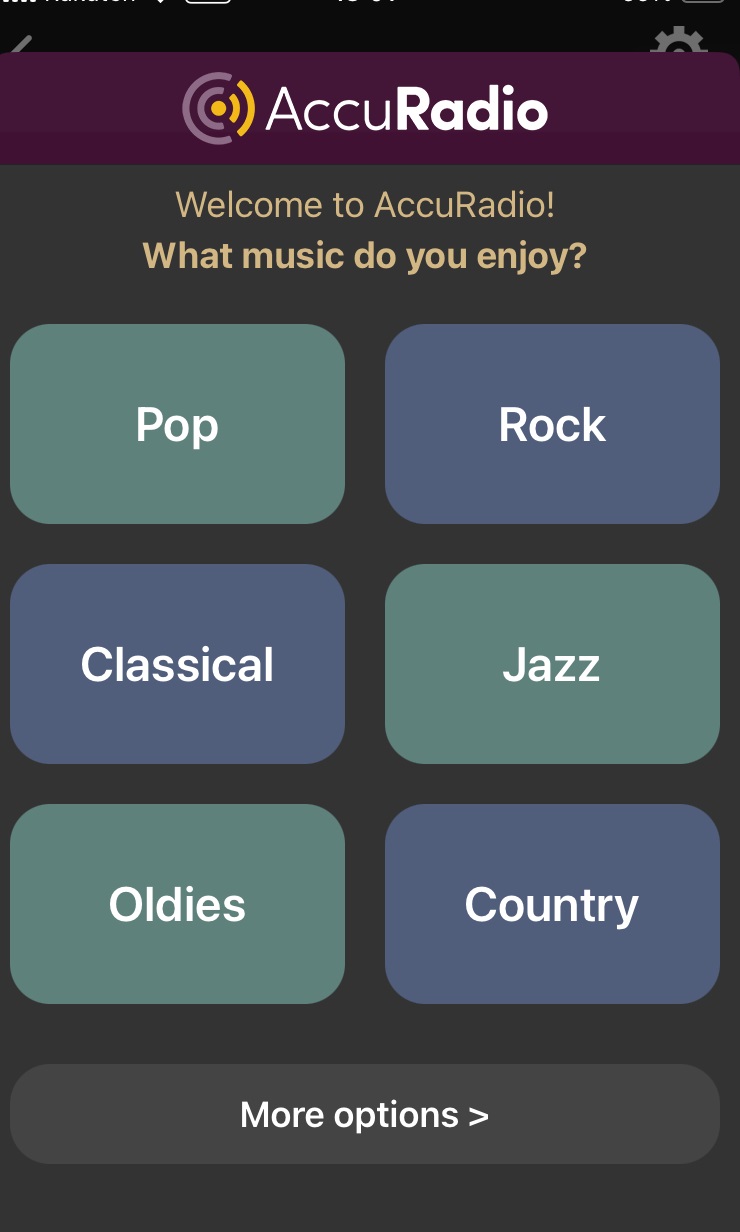Select Jazz as your music
The width and height of the screenshot is (740, 1232).
click(x=552, y=664)
